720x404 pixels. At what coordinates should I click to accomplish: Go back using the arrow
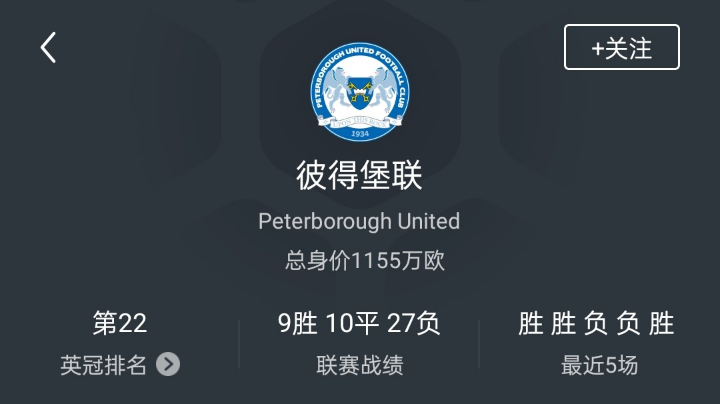click(48, 47)
